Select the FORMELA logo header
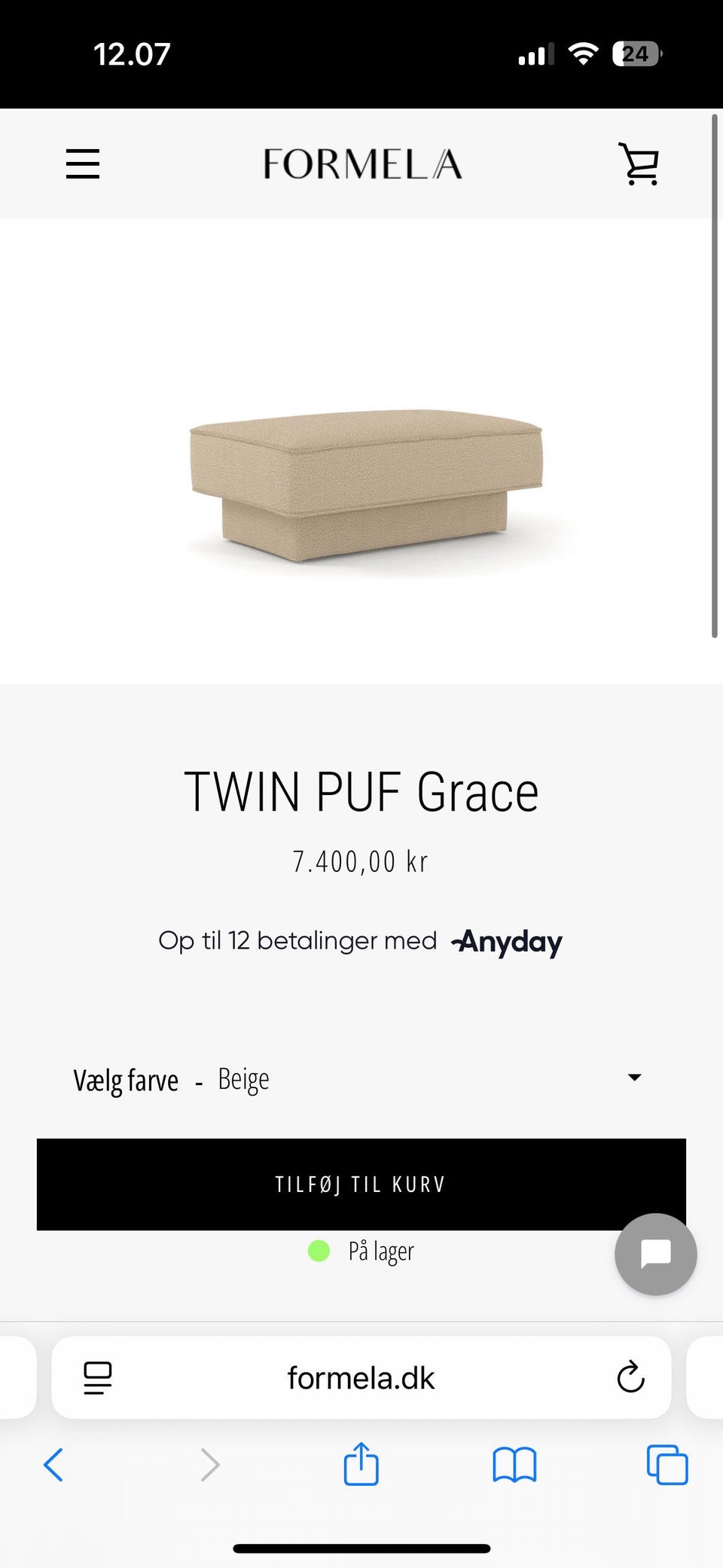The image size is (723, 1568). pyautogui.click(x=361, y=164)
